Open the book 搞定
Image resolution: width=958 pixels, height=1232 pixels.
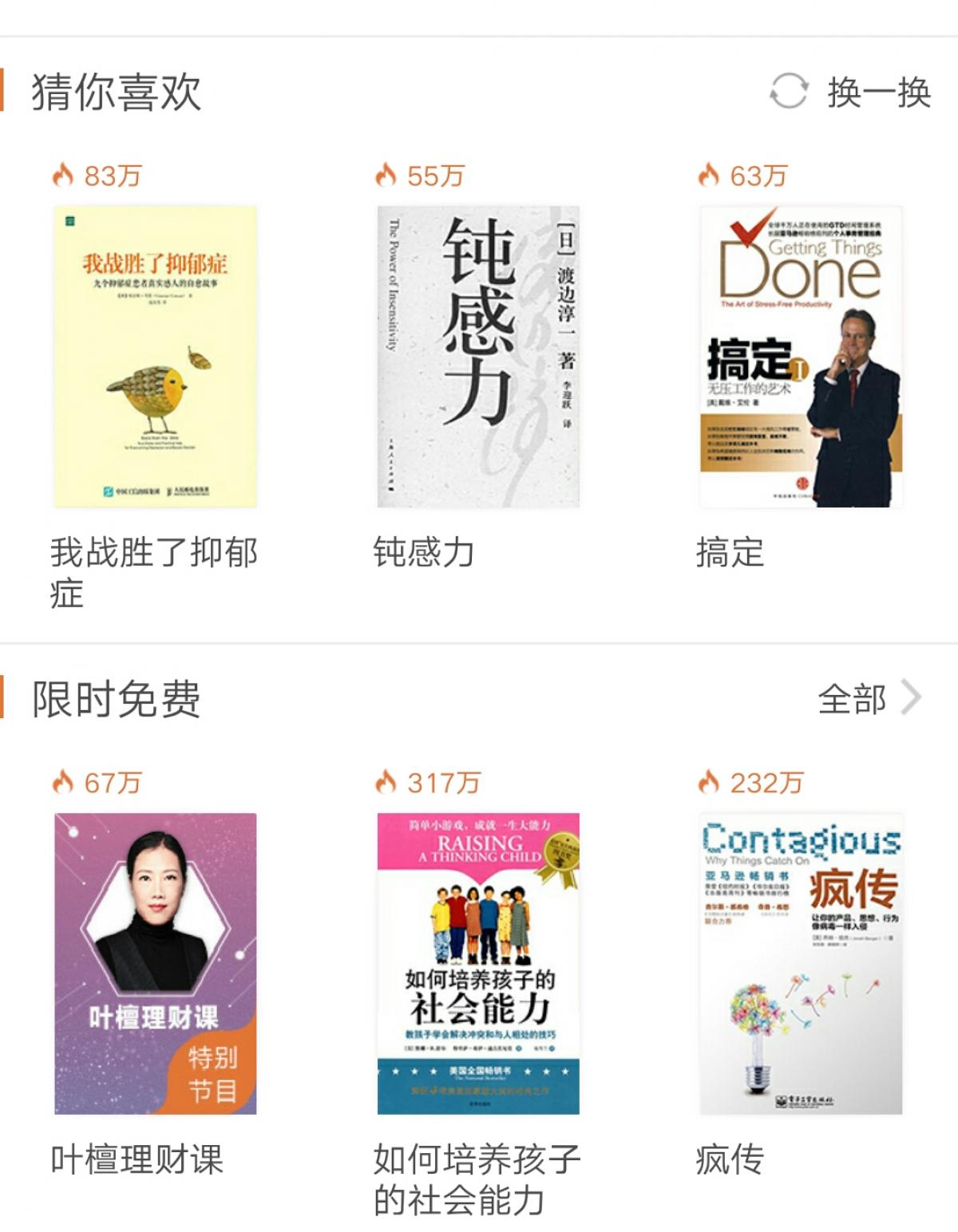(x=801, y=357)
